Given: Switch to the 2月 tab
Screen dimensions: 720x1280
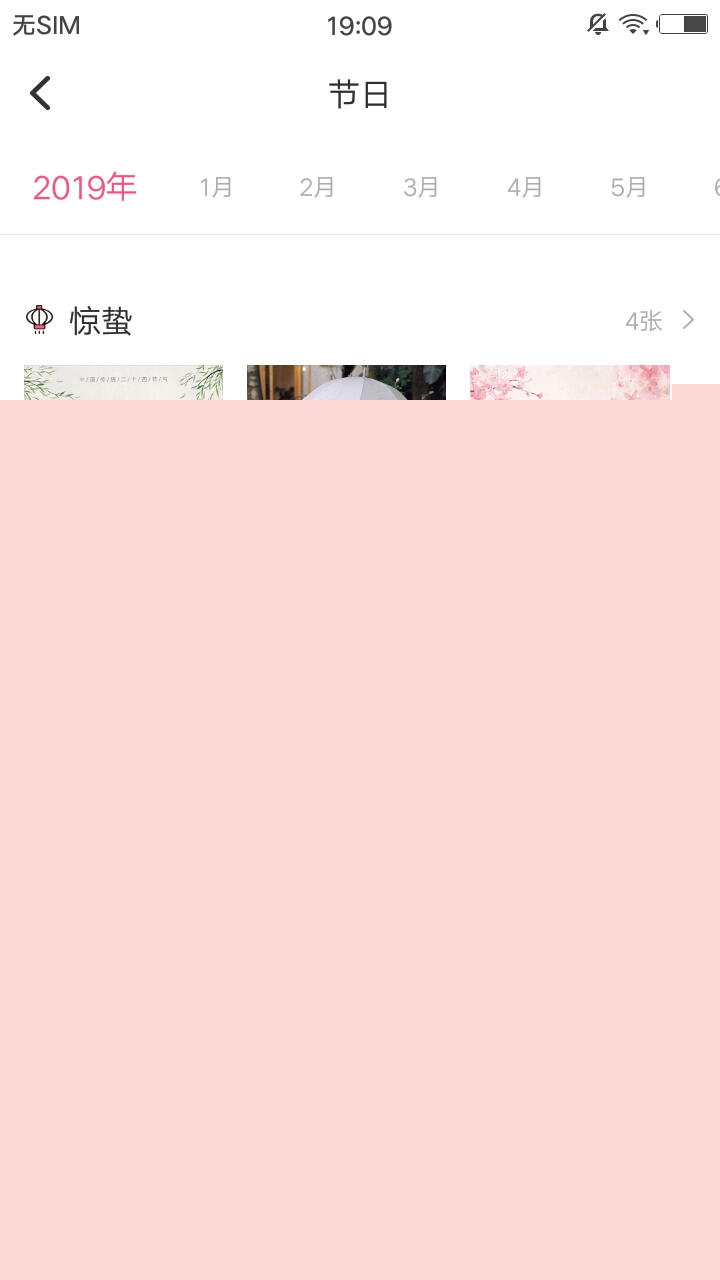Looking at the screenshot, I should [317, 187].
